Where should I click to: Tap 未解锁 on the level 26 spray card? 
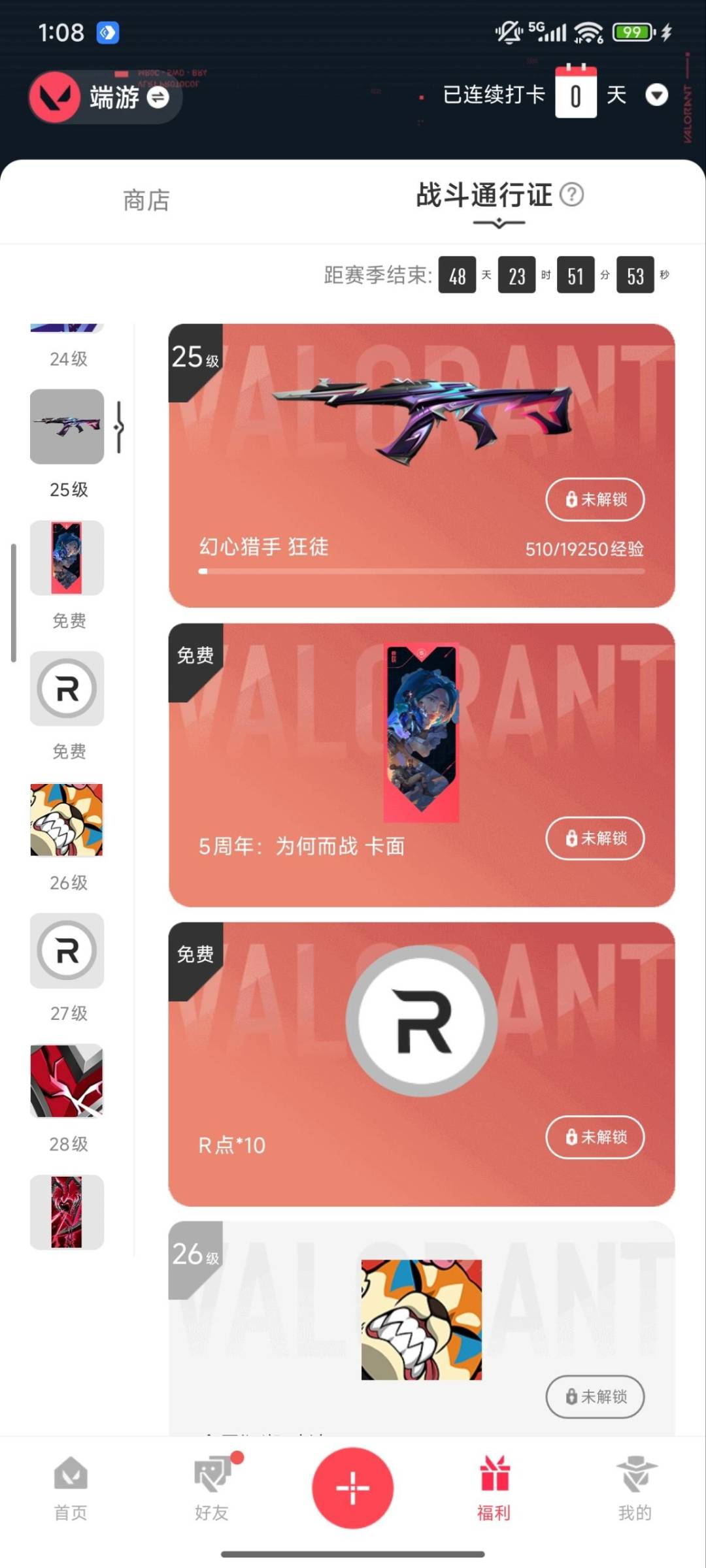click(x=595, y=1397)
